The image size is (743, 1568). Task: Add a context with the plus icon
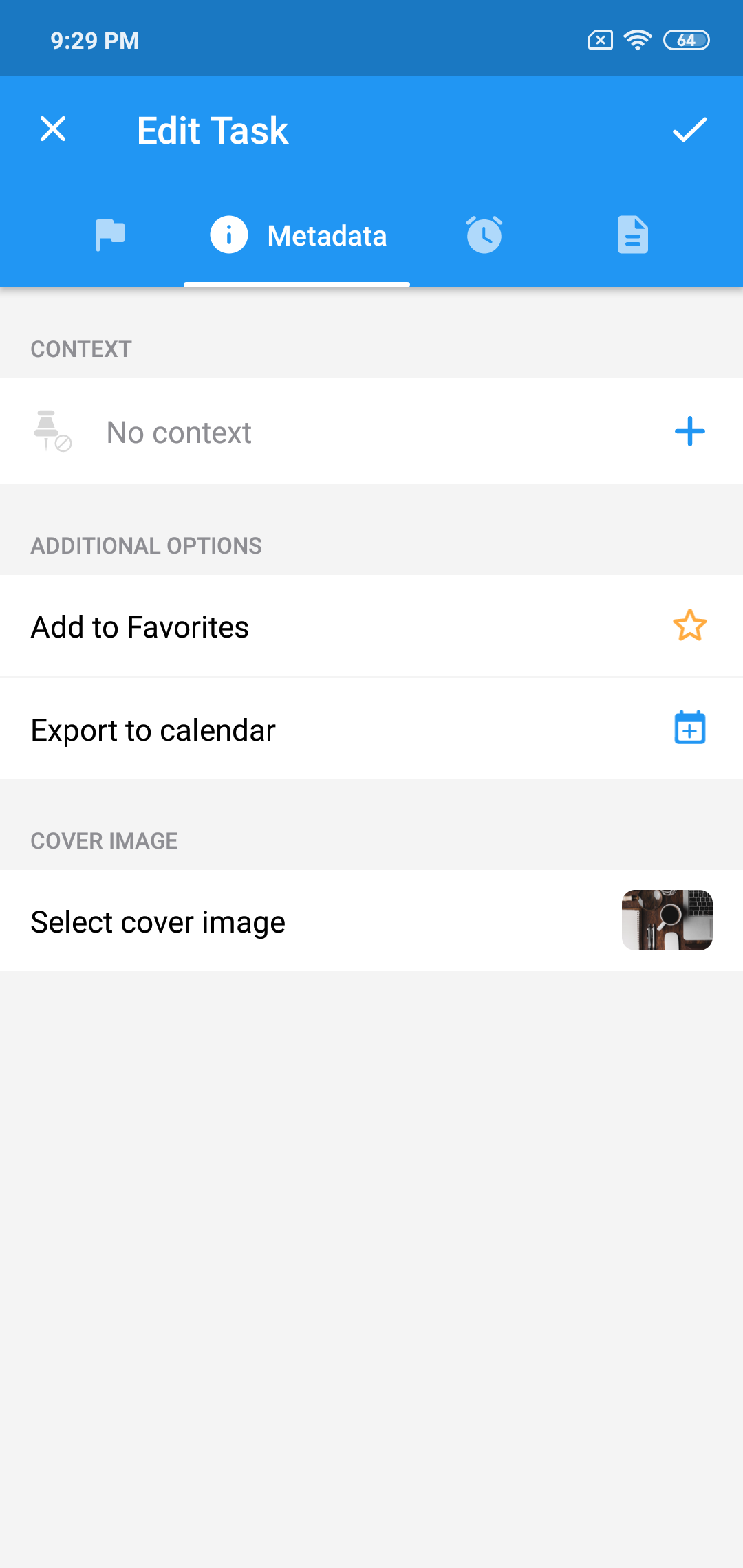pos(689,432)
